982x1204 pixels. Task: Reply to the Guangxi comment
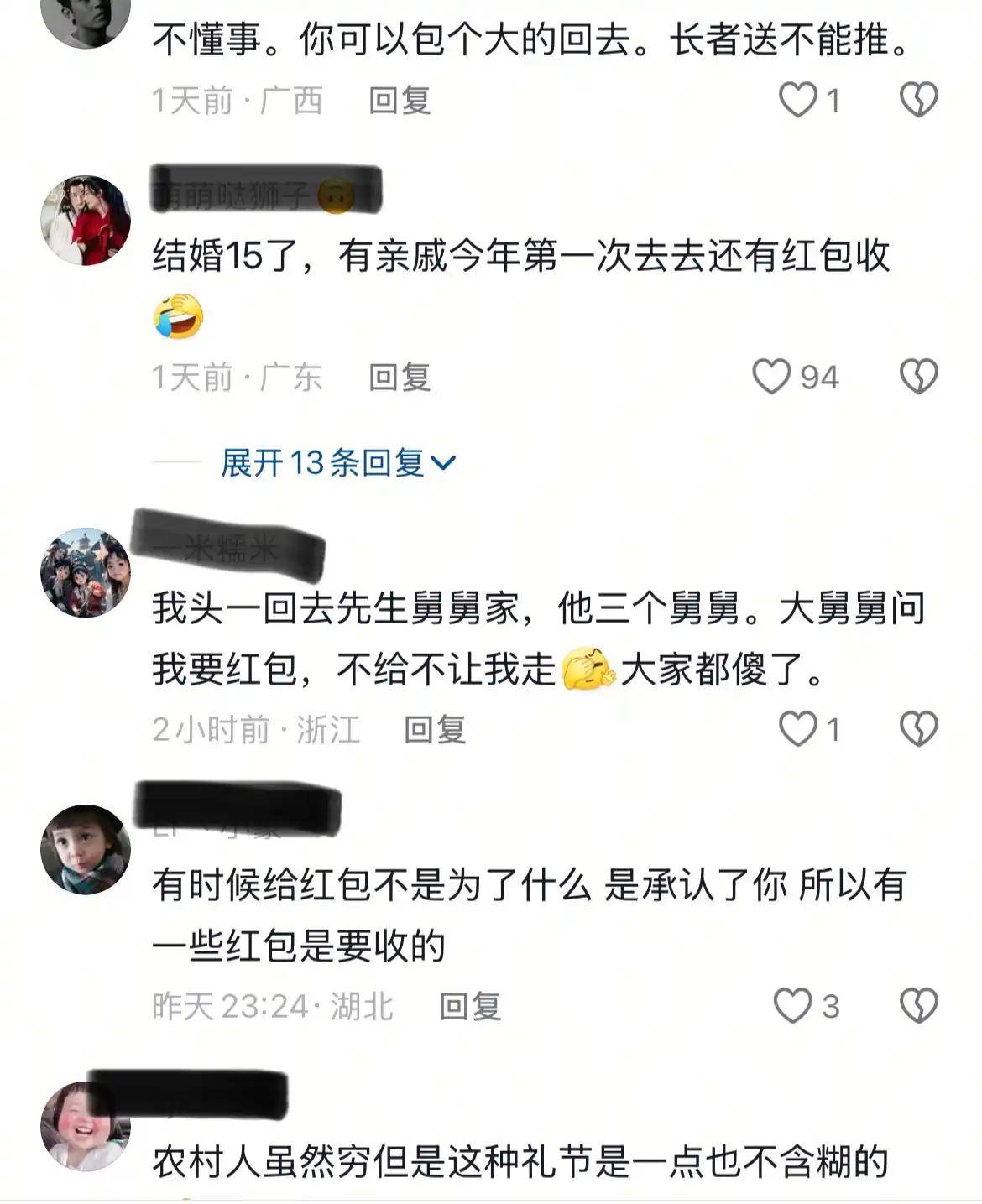[400, 101]
